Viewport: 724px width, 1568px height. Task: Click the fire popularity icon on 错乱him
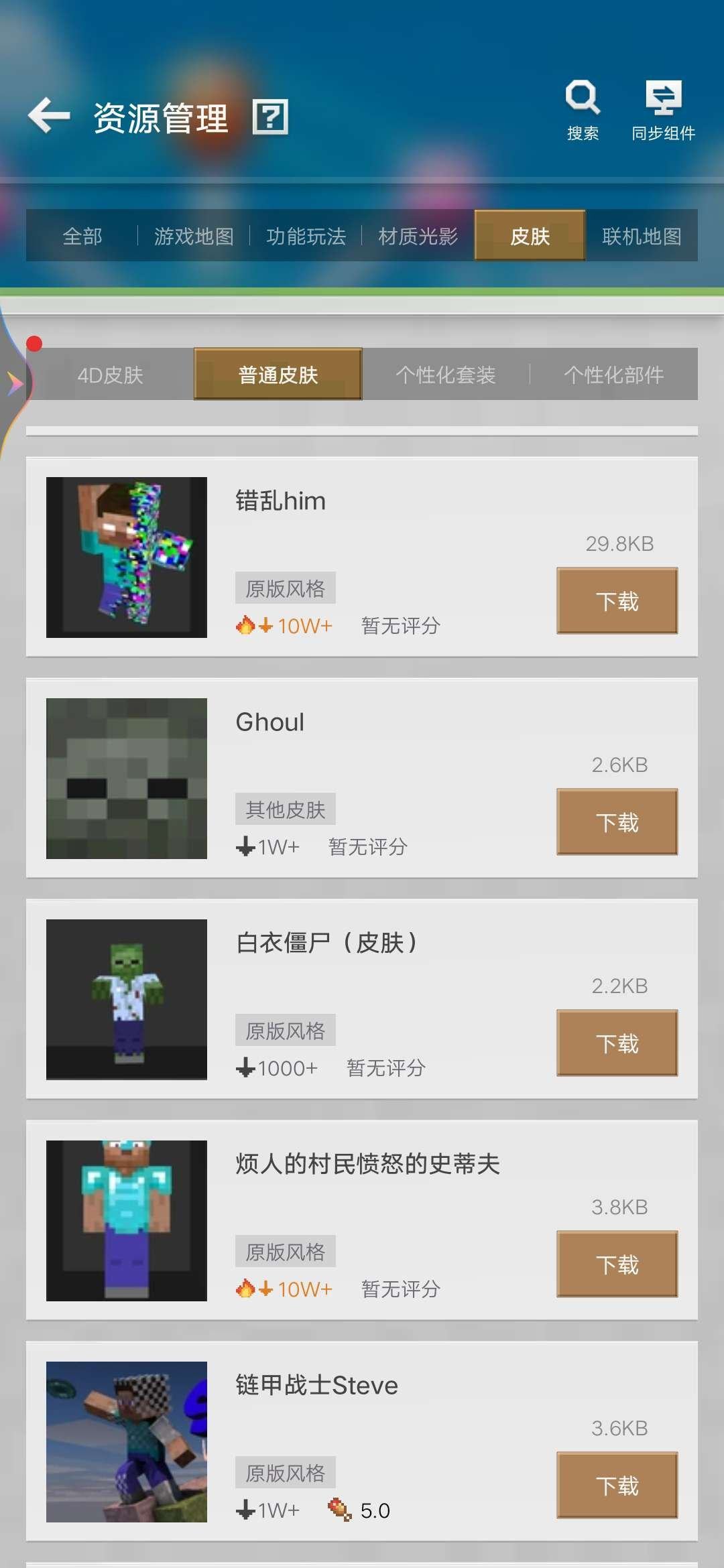pyautogui.click(x=243, y=625)
